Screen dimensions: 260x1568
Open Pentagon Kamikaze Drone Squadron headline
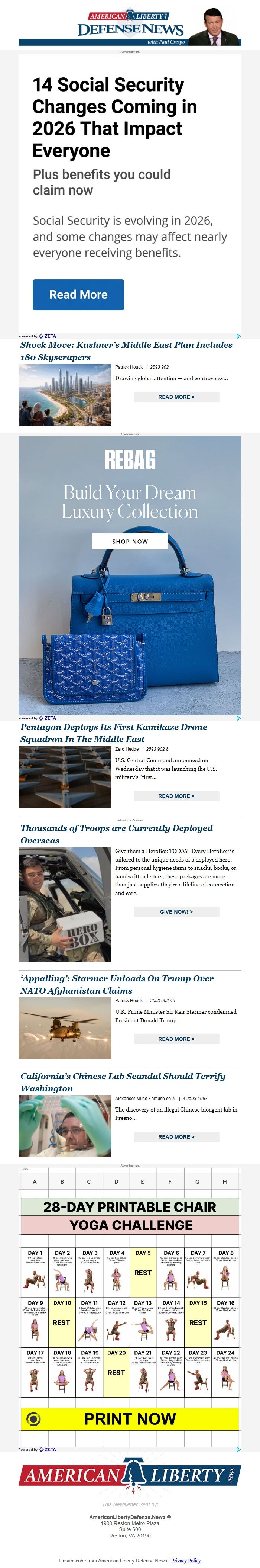tap(114, 732)
